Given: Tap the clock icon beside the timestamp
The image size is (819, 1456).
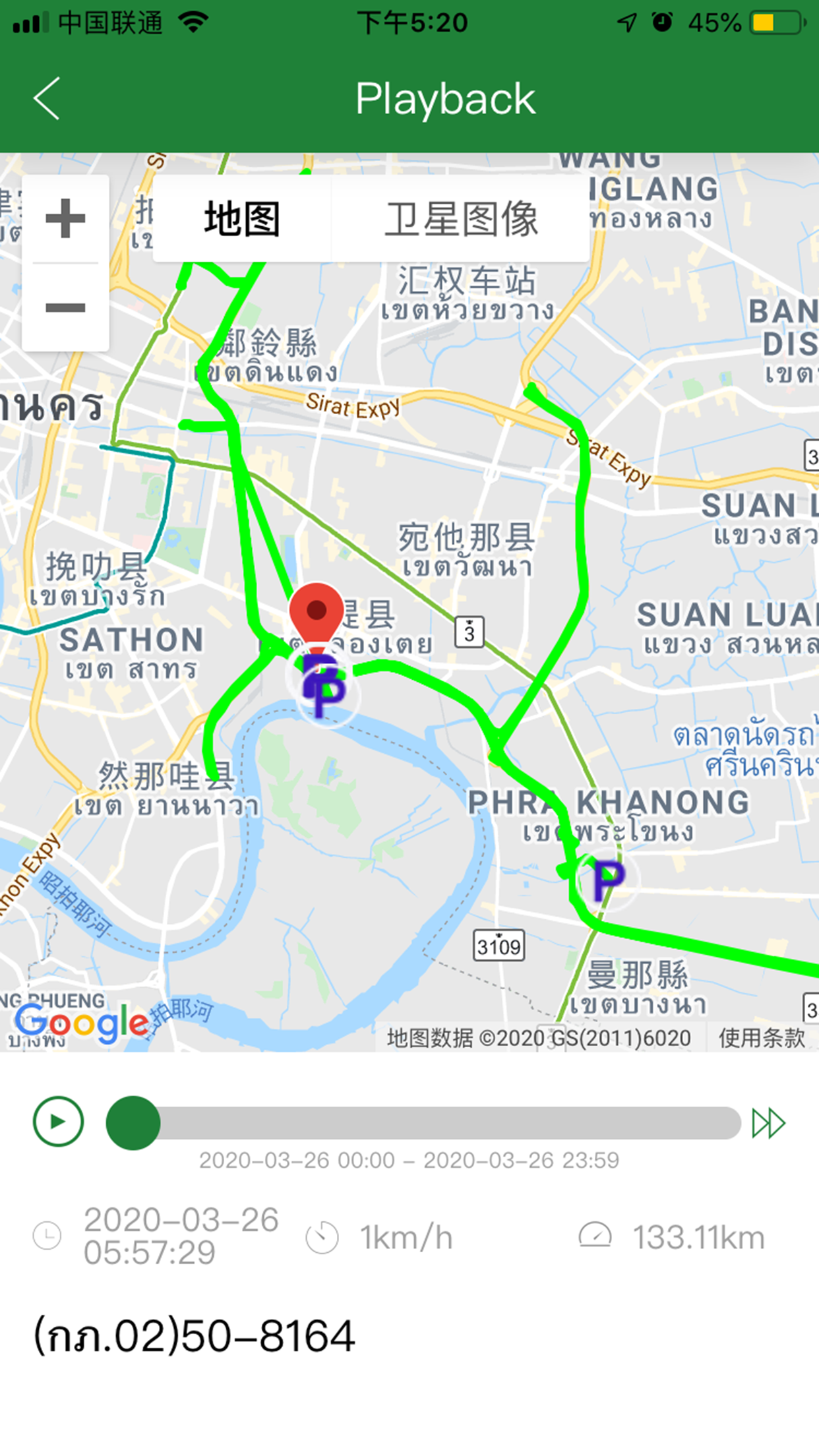Looking at the screenshot, I should [x=46, y=1236].
